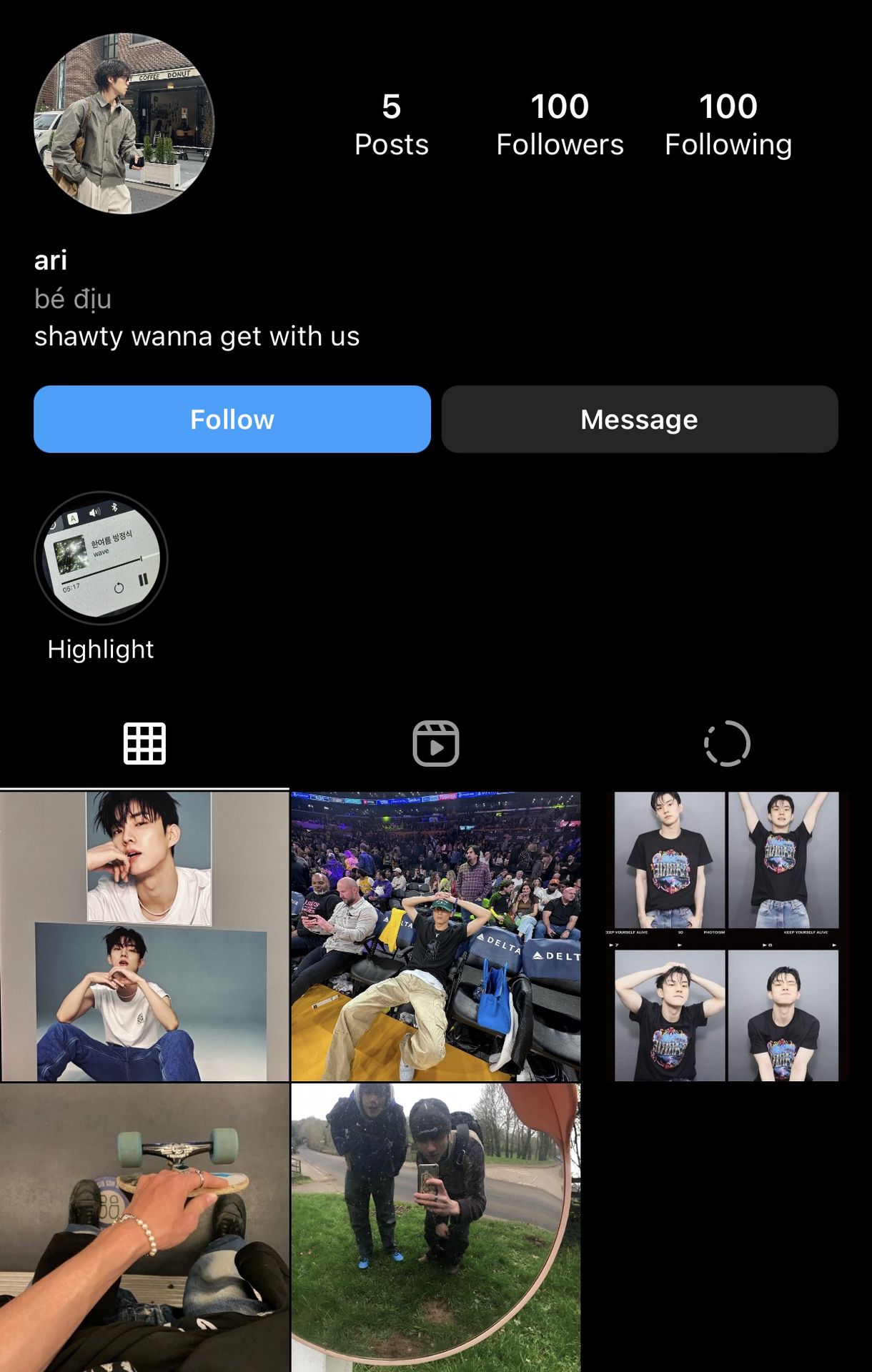Viewport: 872px width, 1372px height.
Task: Send a message to ari
Action: [639, 419]
